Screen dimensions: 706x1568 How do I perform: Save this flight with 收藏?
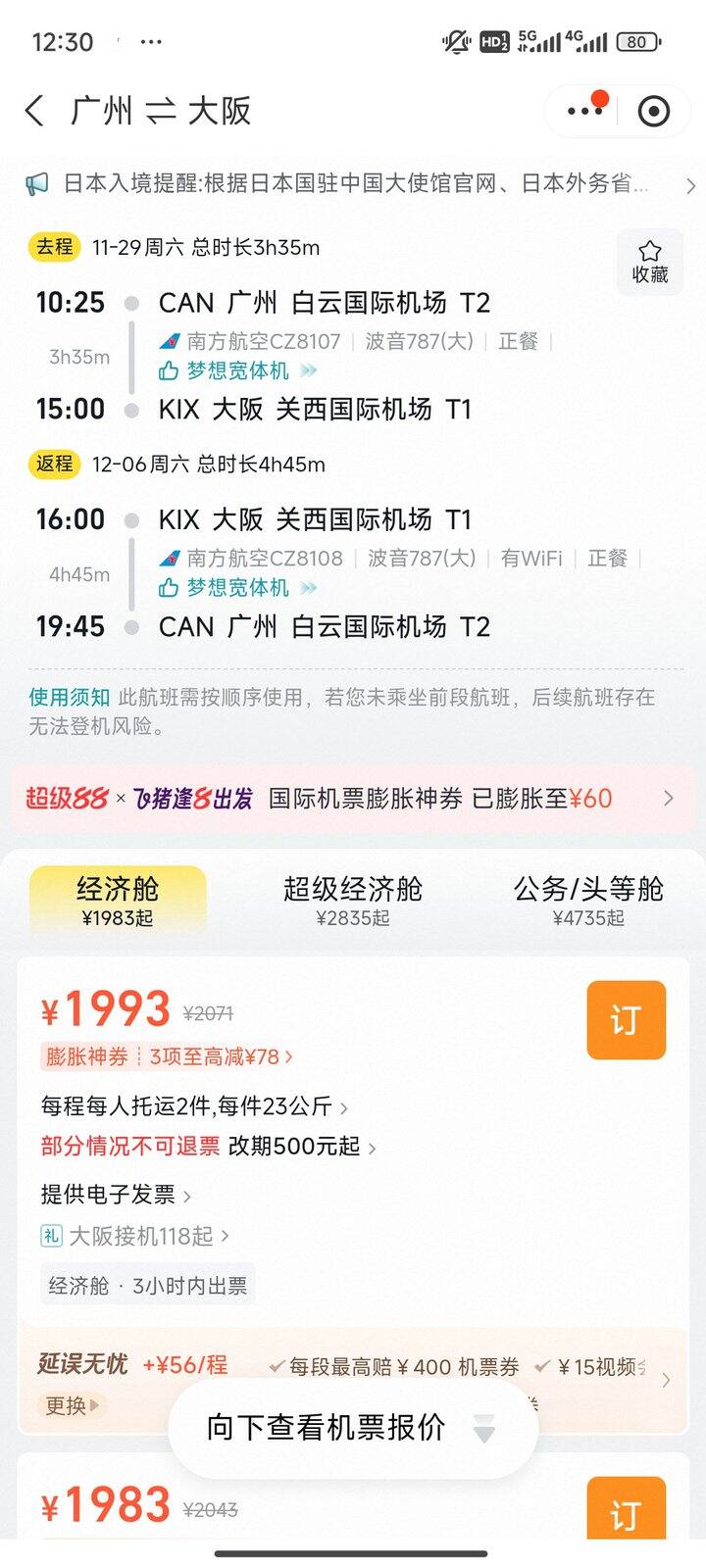pos(649,263)
